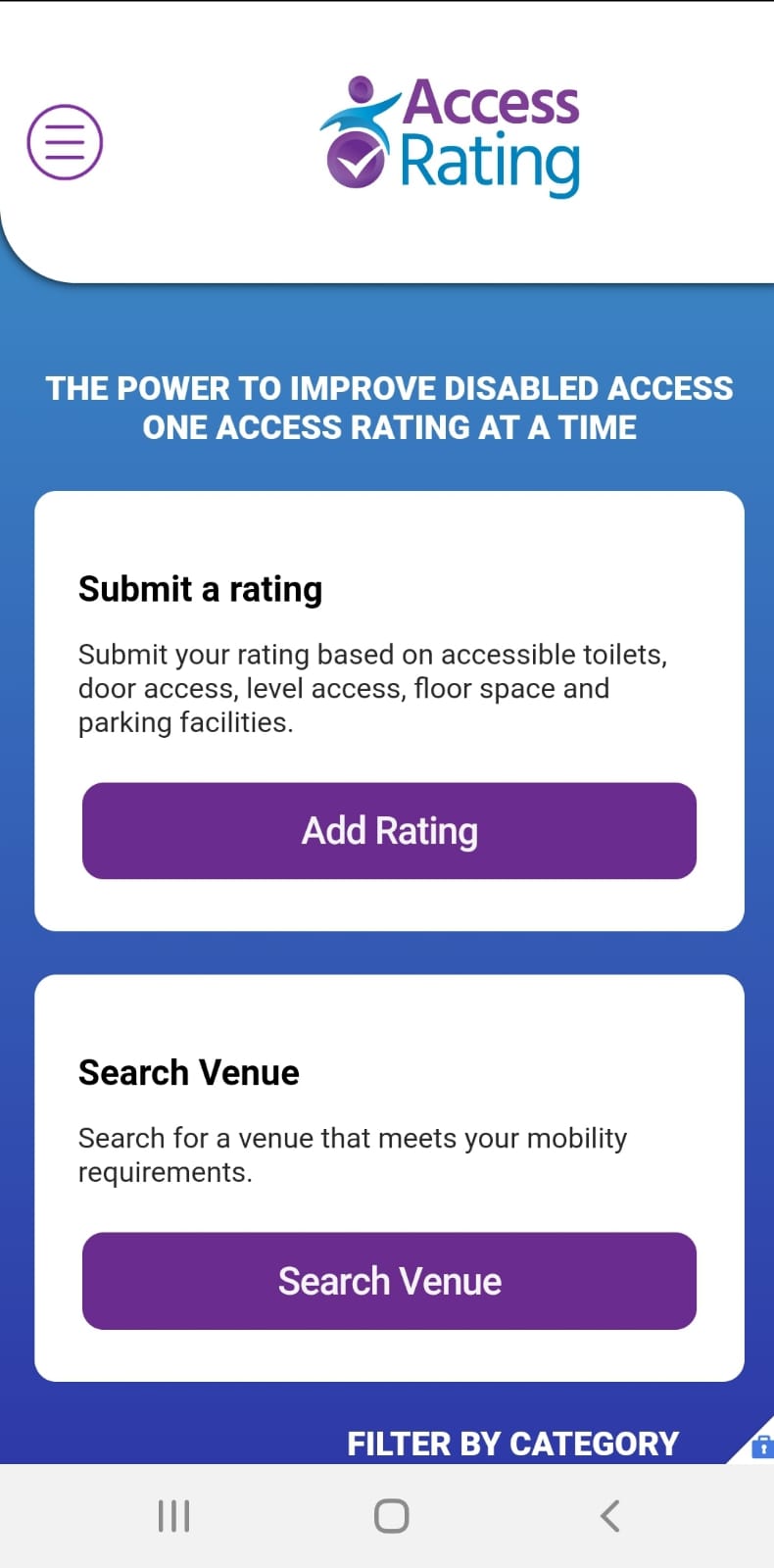Screen dimensions: 774x1568
Task: Go to the system home screen
Action: [391, 1516]
